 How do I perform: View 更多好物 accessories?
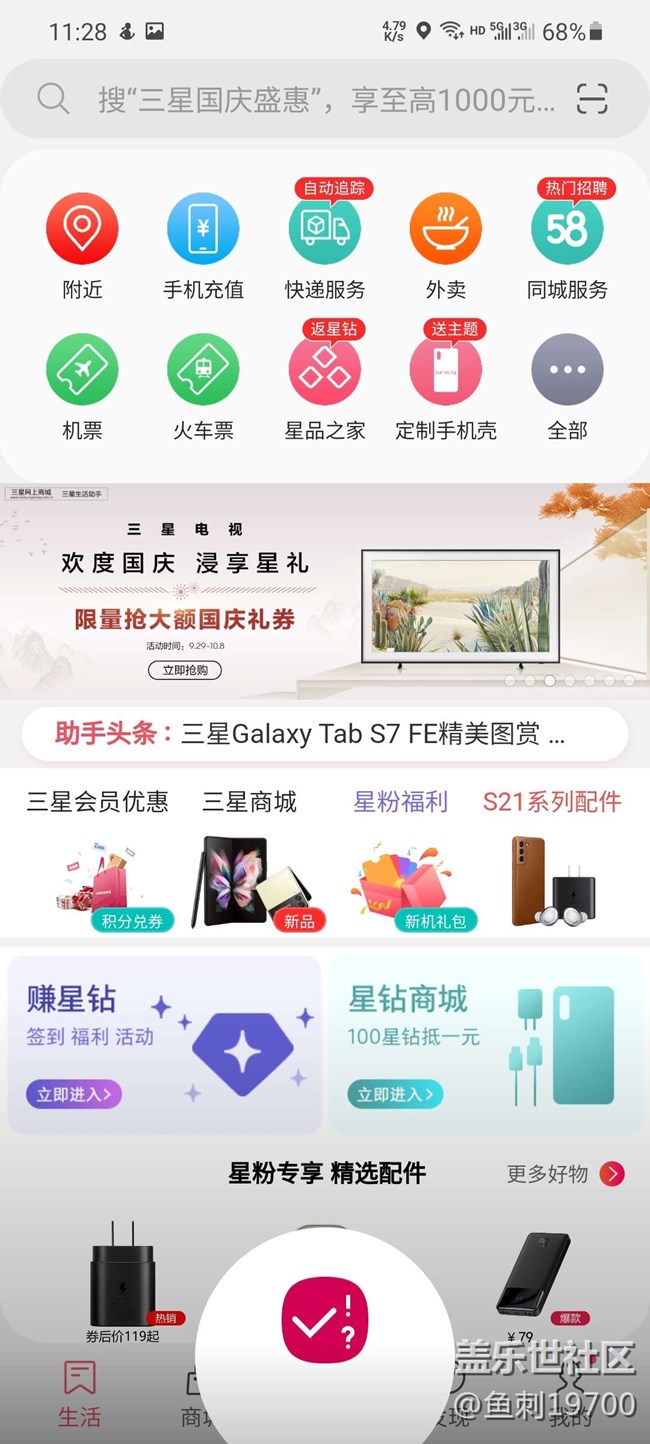pyautogui.click(x=565, y=1174)
